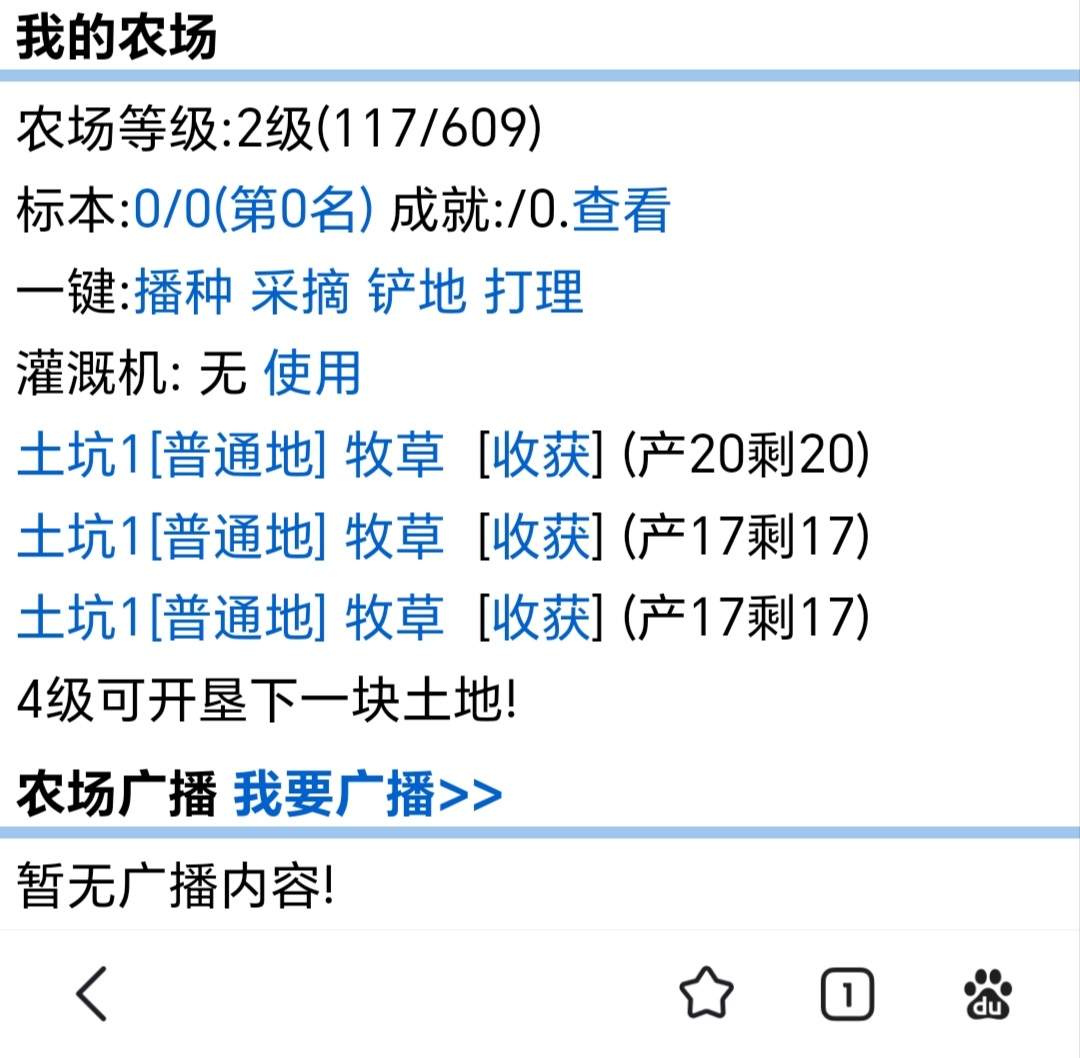1080x1058 pixels.
Task: Open the 我要广播>> link
Action: 367,795
